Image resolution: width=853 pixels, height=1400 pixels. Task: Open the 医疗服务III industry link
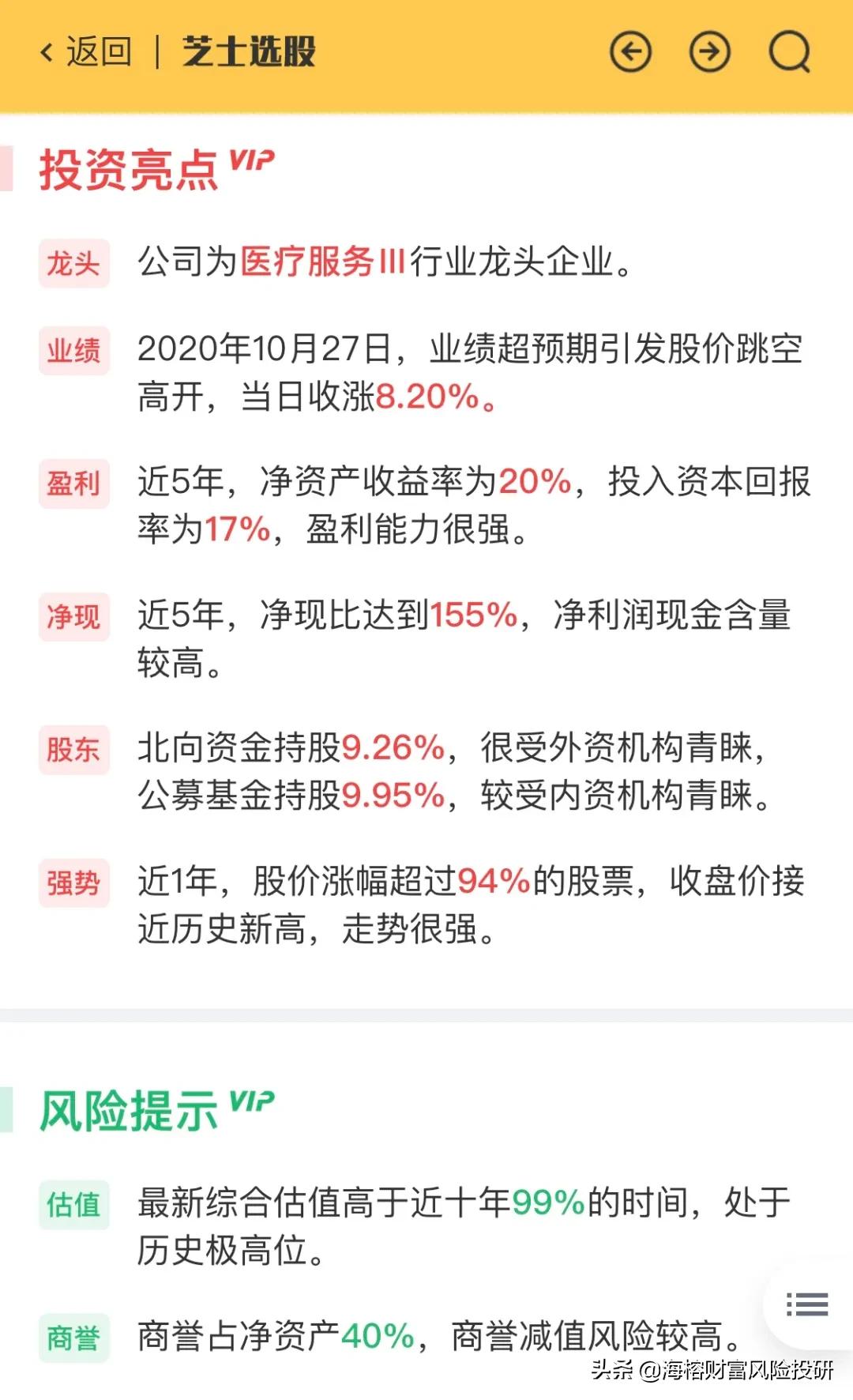point(322,264)
